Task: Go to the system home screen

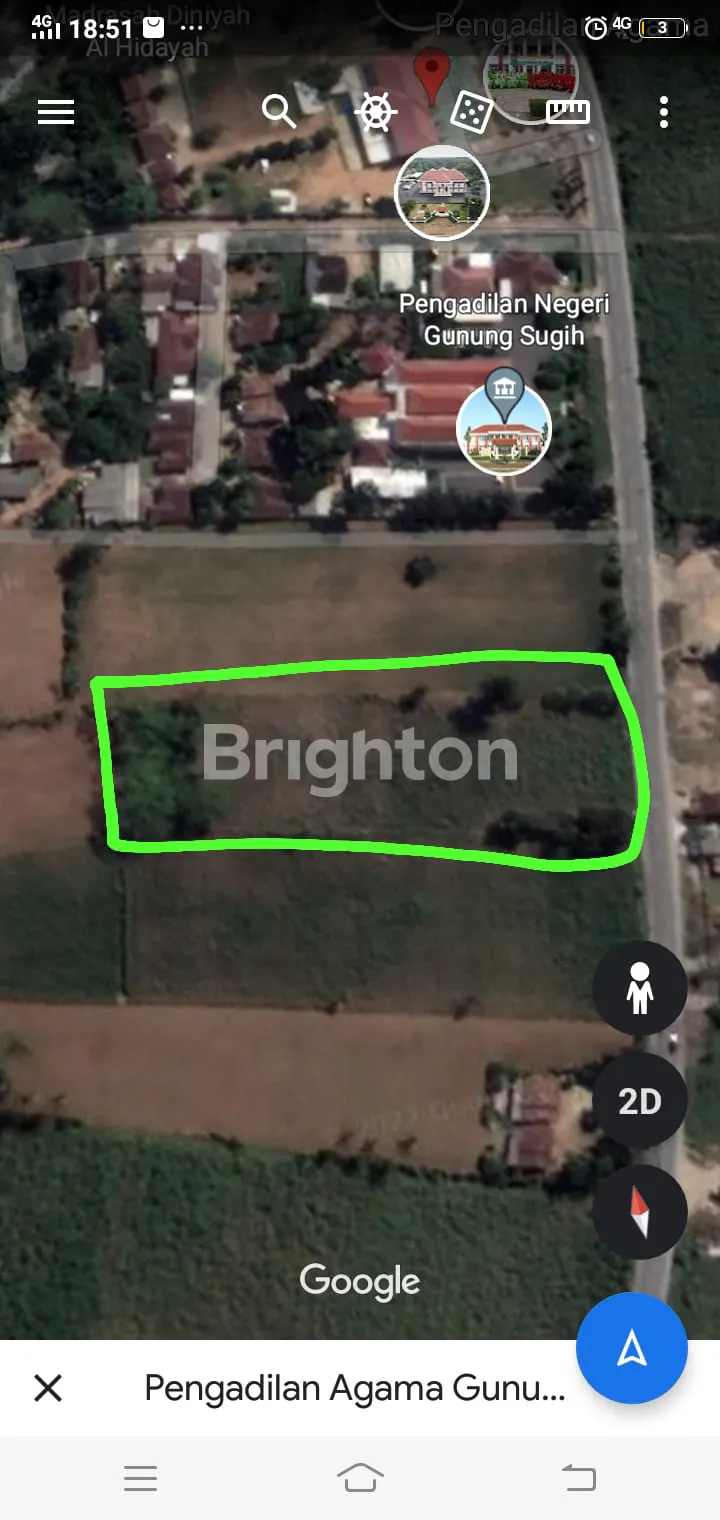Action: click(360, 1477)
